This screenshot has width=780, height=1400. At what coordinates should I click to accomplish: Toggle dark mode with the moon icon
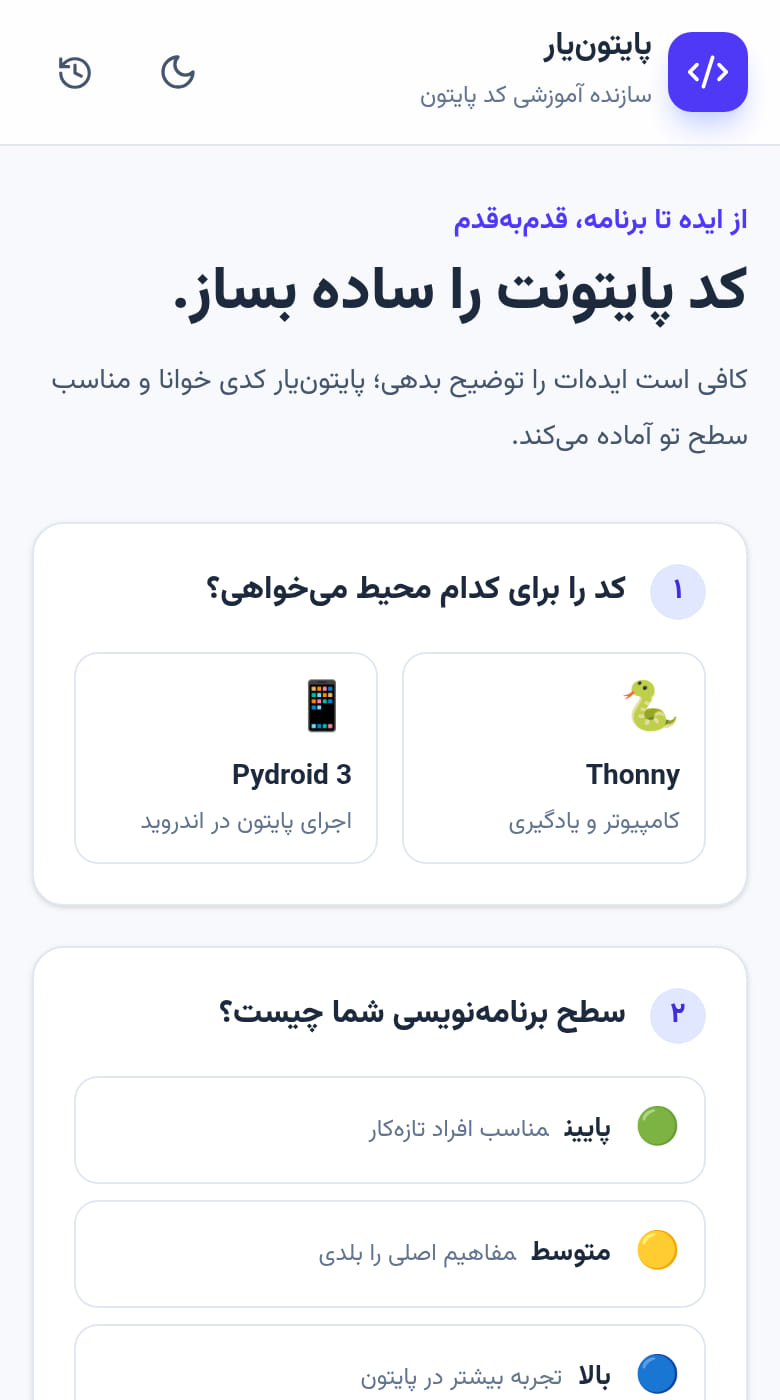coord(178,72)
